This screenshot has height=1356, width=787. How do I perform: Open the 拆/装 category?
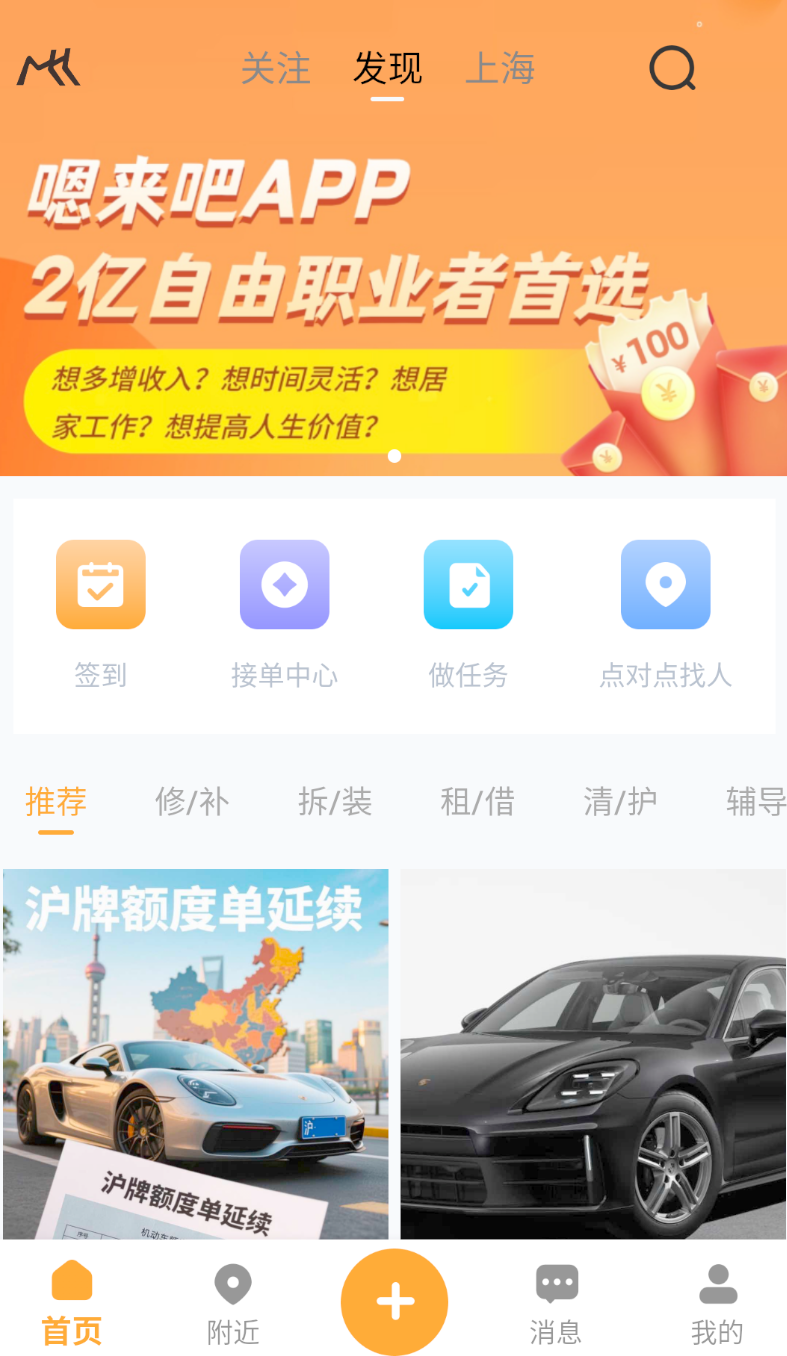coord(335,801)
